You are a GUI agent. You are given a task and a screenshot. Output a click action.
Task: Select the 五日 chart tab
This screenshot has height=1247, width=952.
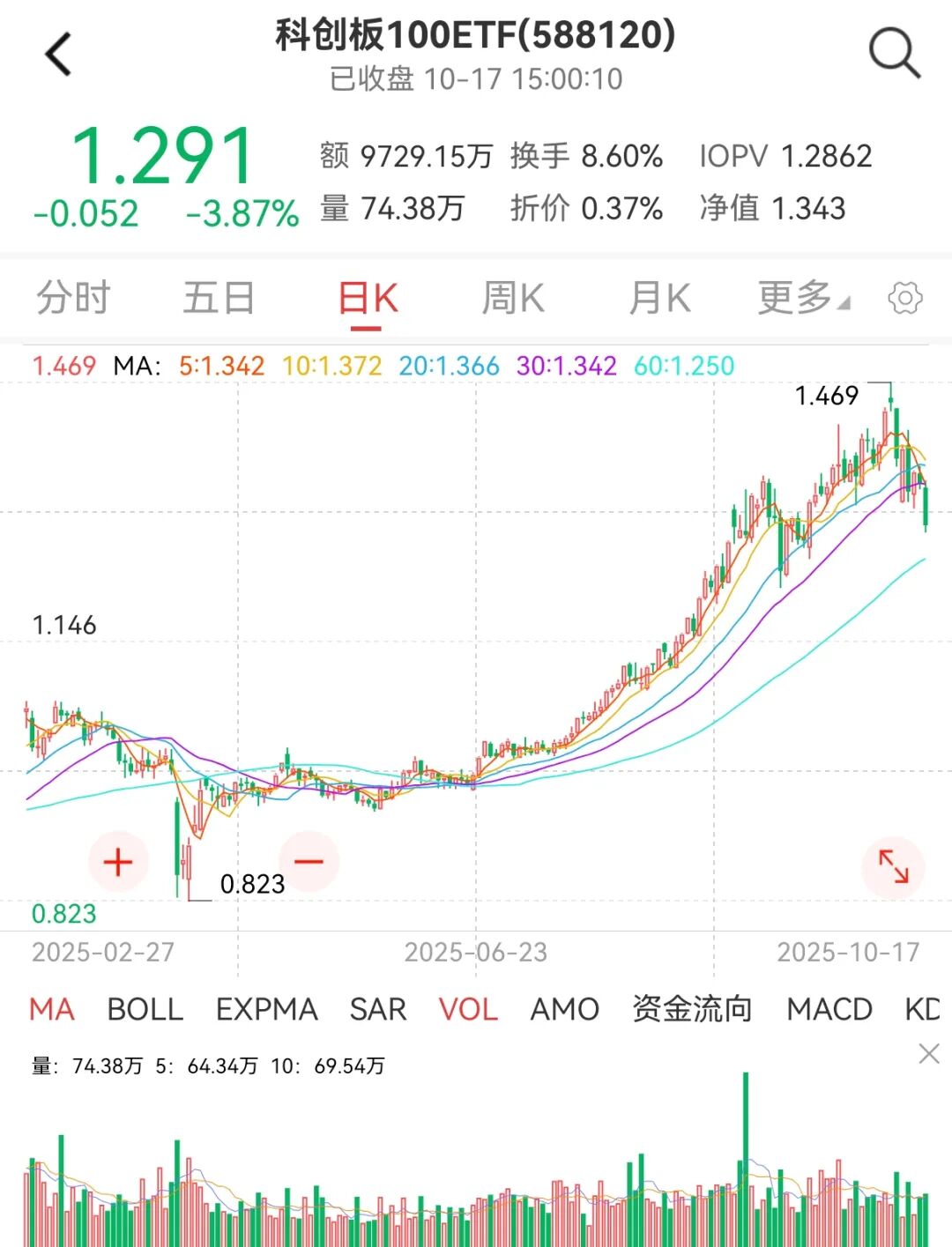[x=219, y=298]
